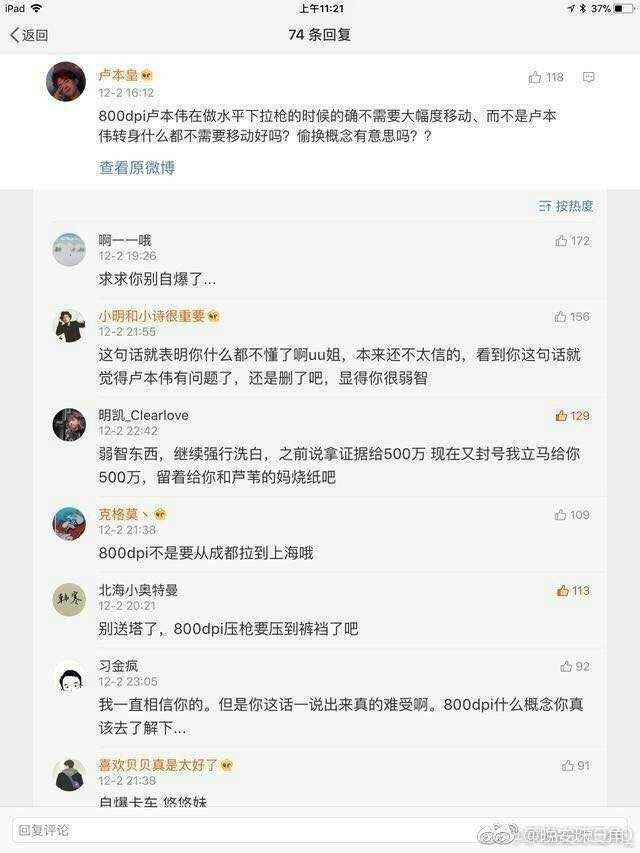Change sorting via 按热度
Screen dimensions: 640x853
click(566, 206)
